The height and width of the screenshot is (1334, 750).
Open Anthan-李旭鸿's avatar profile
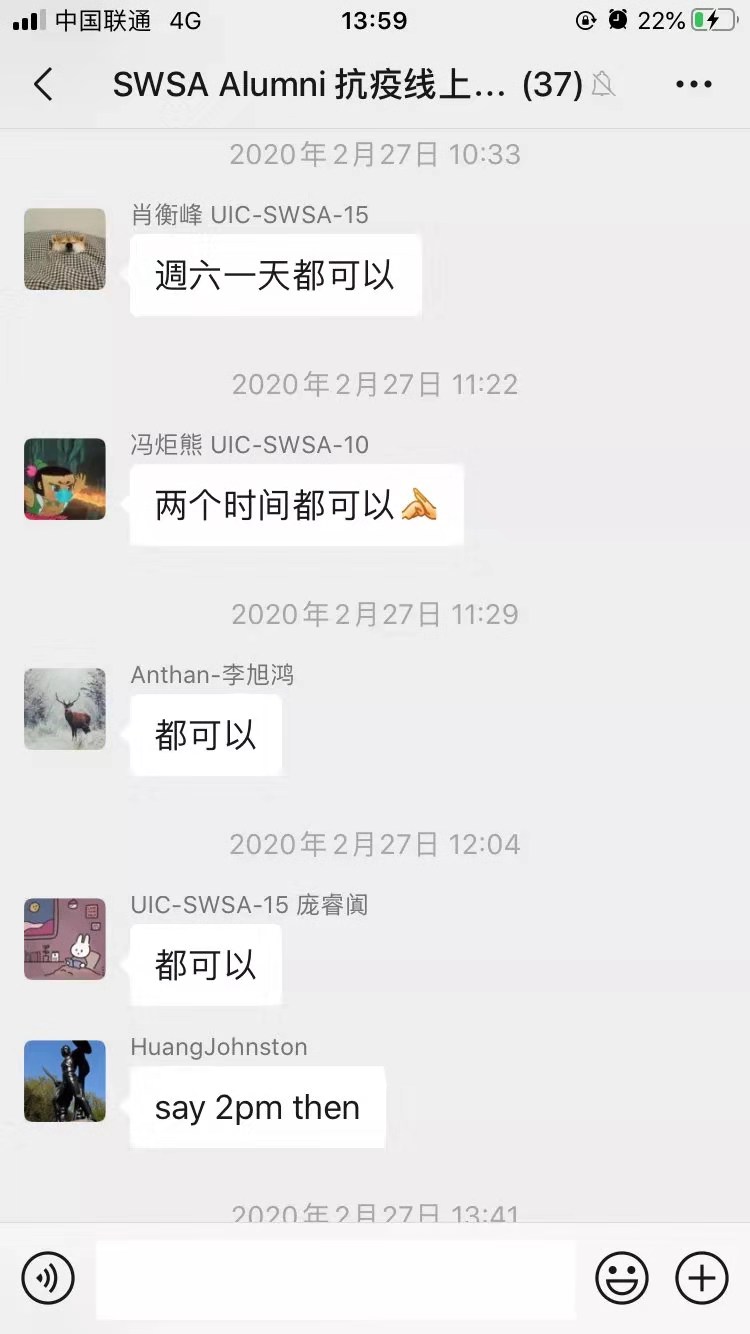click(65, 709)
